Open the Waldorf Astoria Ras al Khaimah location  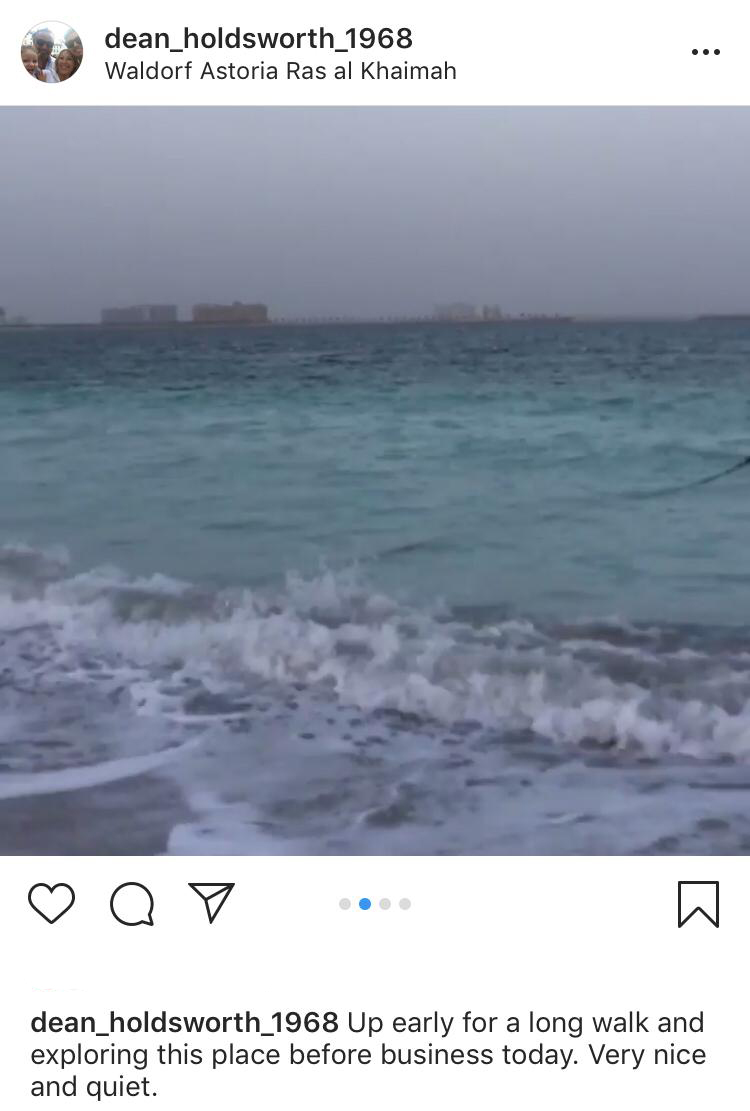[280, 72]
